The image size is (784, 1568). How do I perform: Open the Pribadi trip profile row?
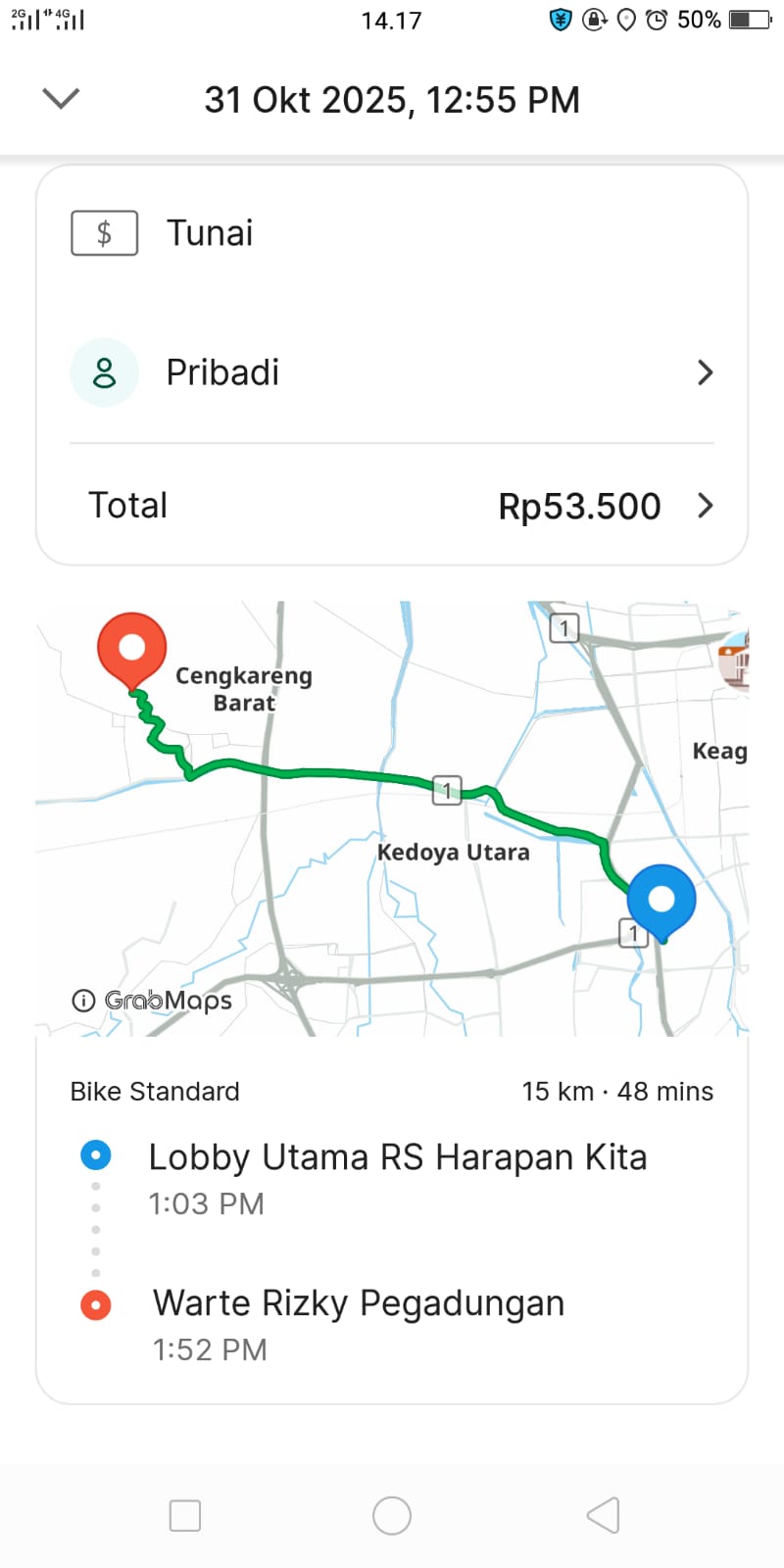pos(392,373)
